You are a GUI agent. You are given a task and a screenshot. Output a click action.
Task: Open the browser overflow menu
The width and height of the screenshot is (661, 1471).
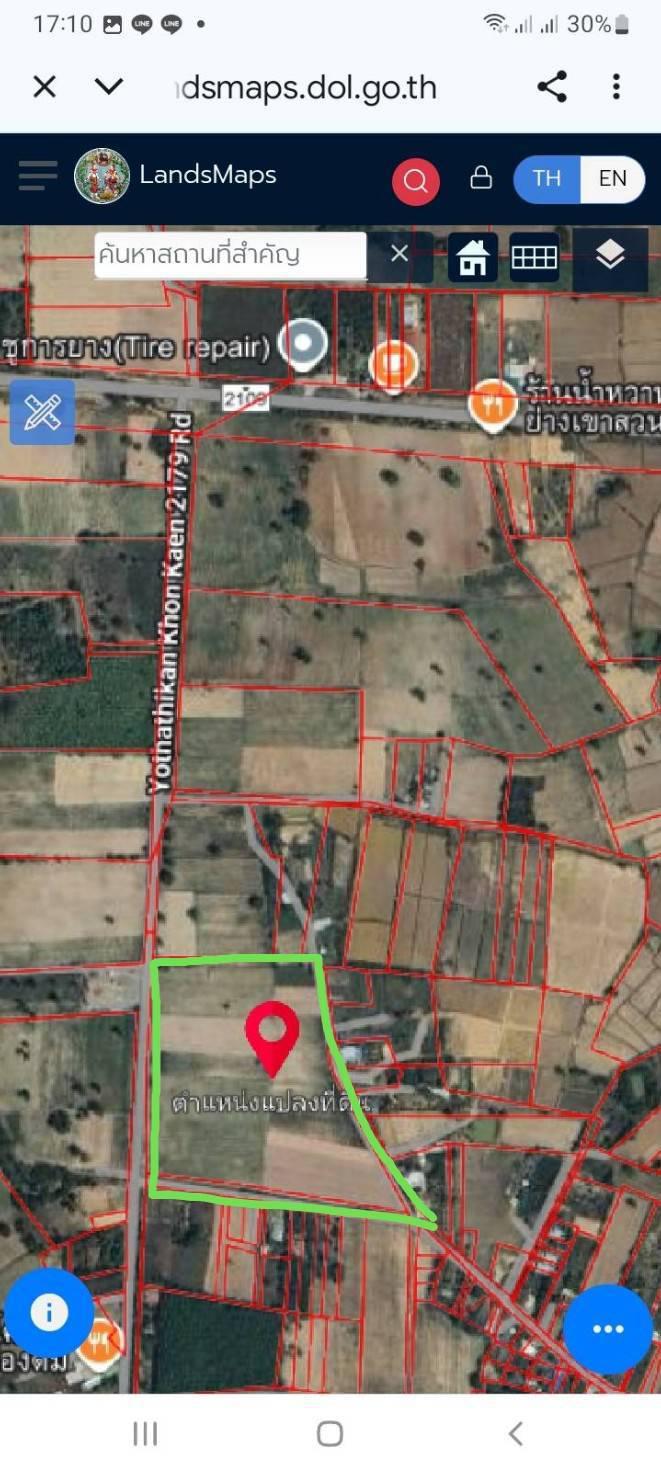pos(616,87)
